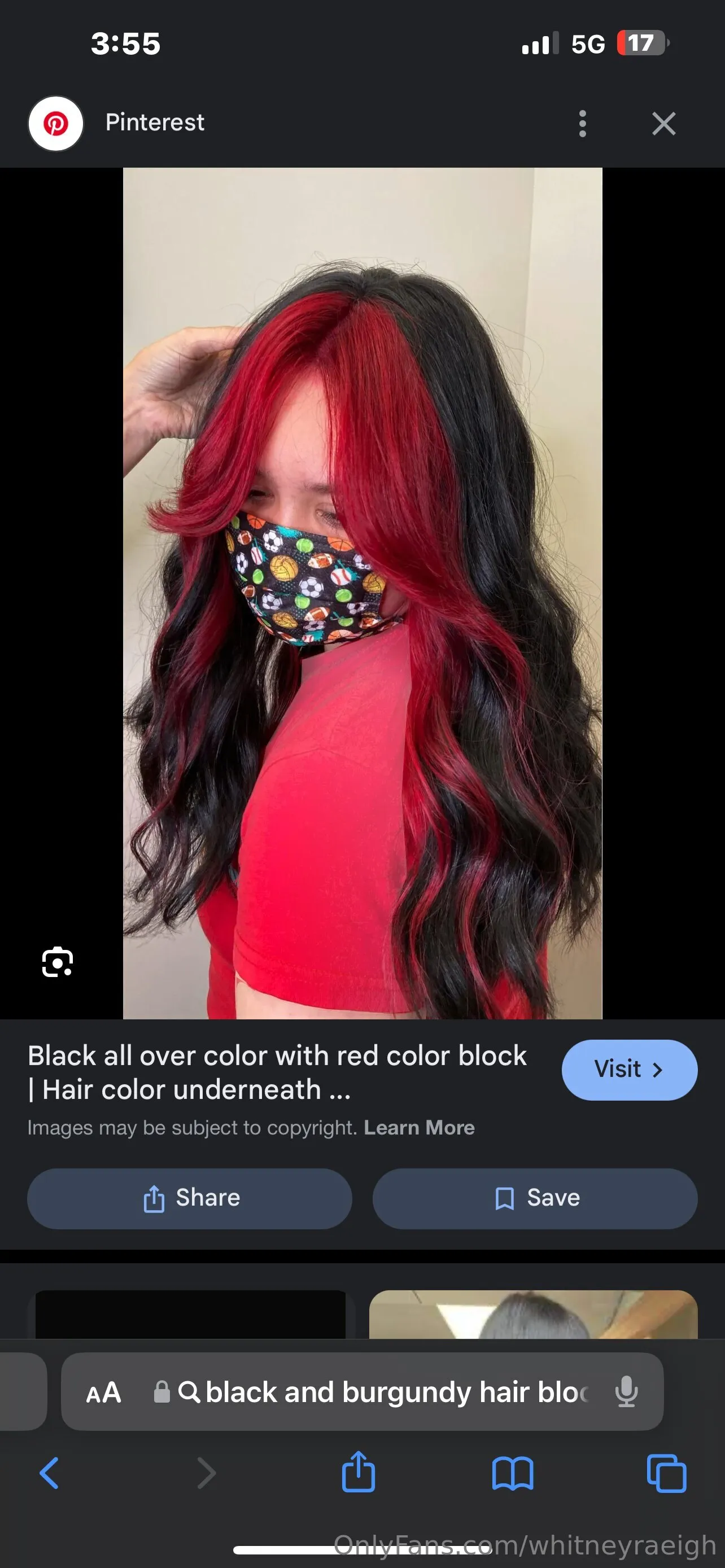Screen dimensions: 725x1568
Task: Open Google Lens search on the image
Action: 56,961
